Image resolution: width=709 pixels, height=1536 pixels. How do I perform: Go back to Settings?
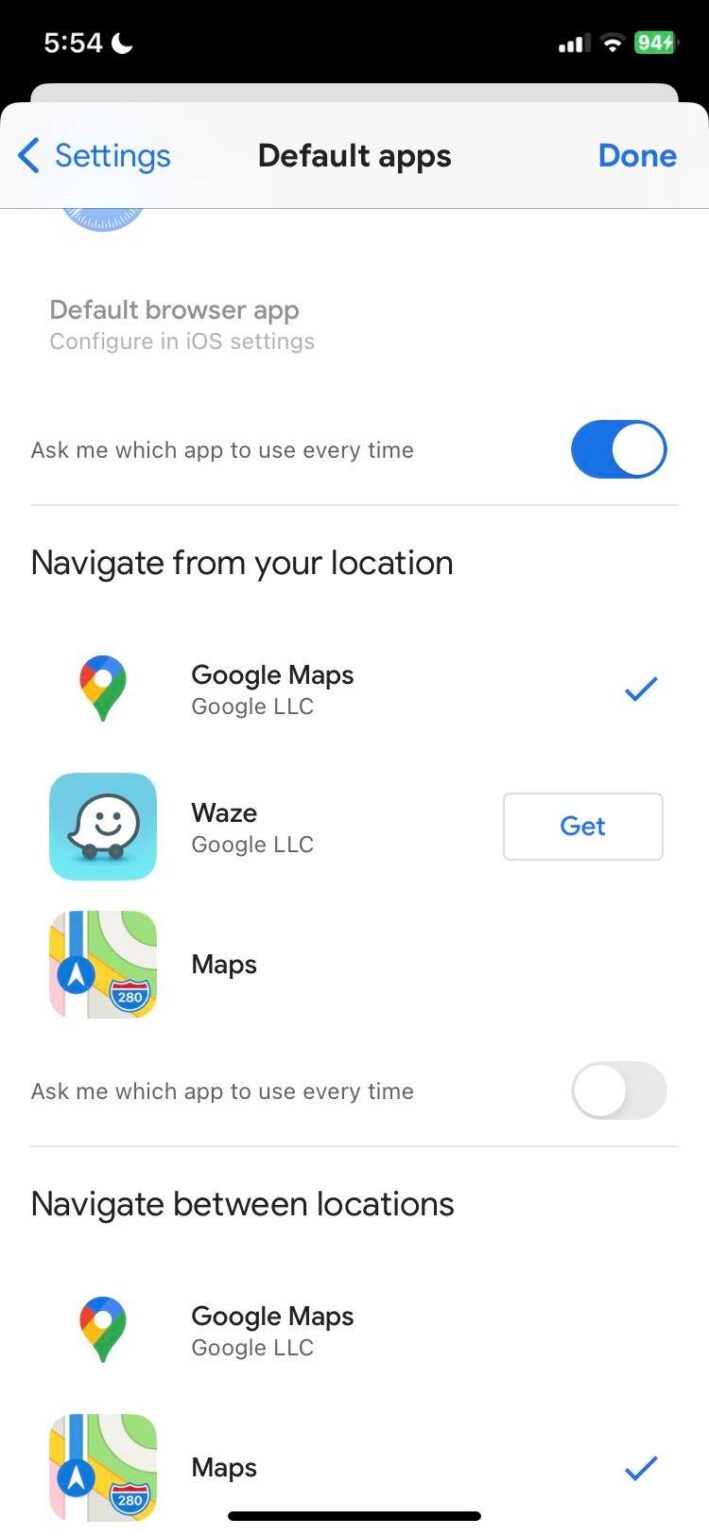(x=95, y=156)
